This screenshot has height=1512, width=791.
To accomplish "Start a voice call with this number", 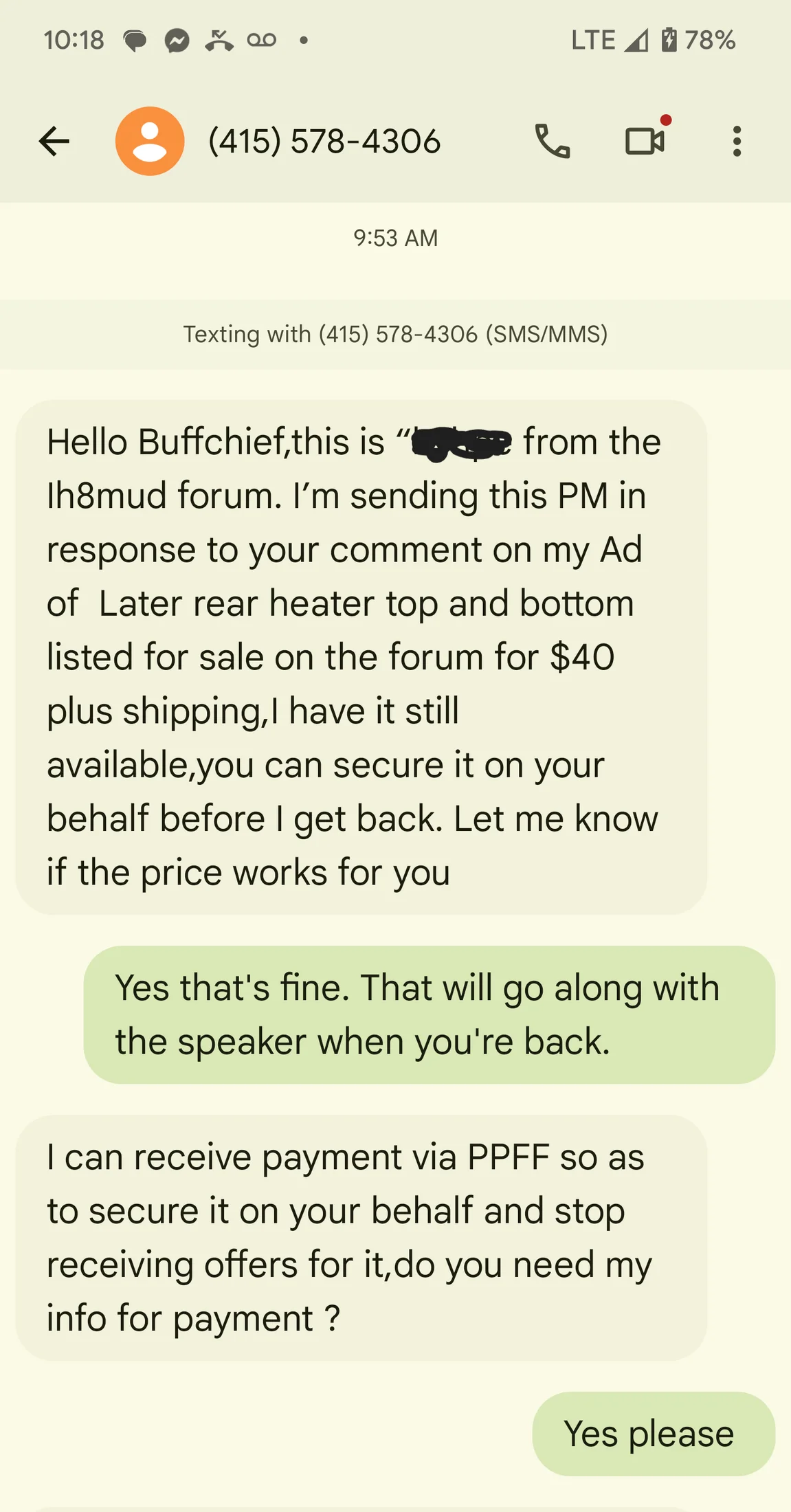I will 552,142.
